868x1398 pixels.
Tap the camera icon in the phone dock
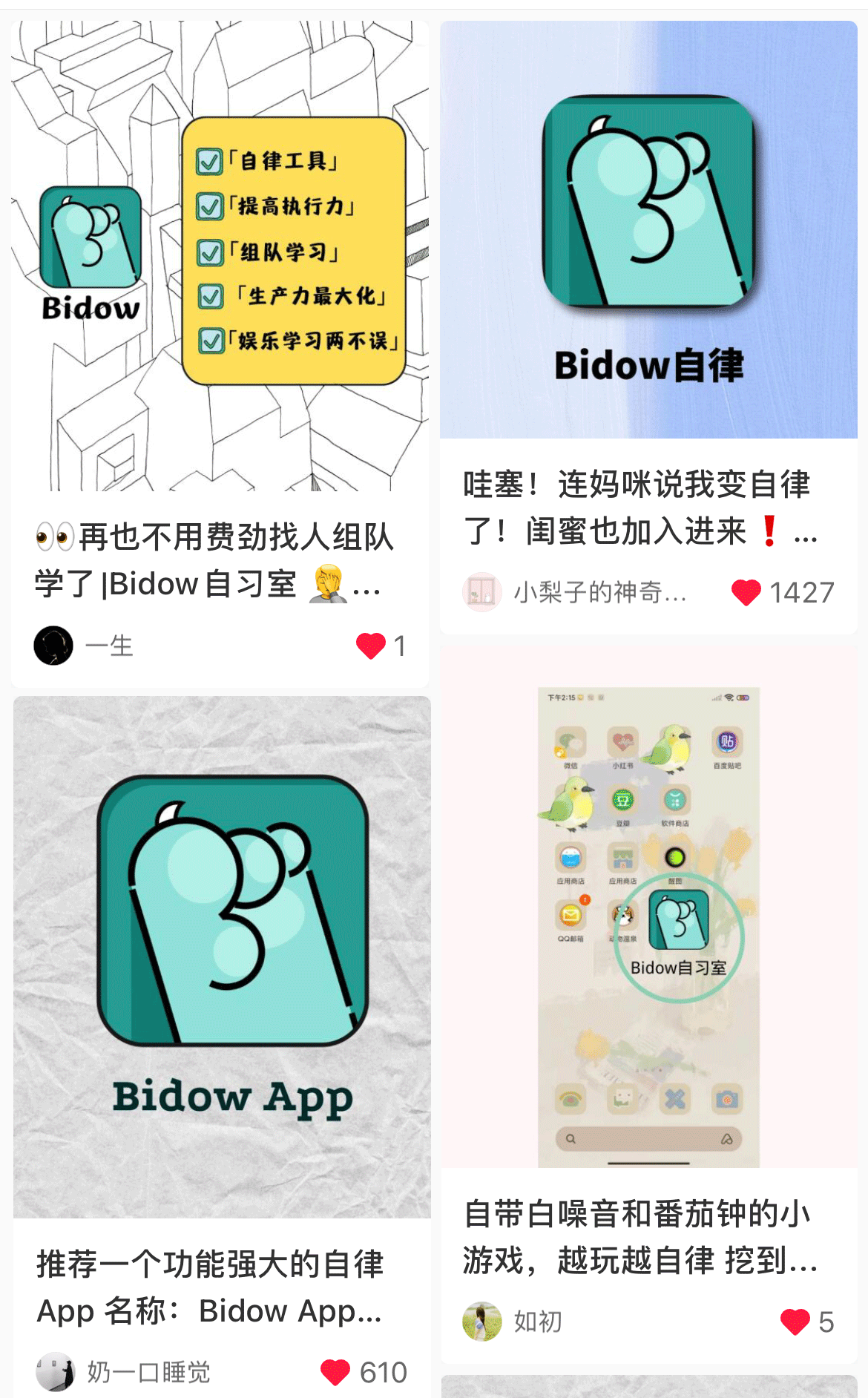[x=726, y=1097]
